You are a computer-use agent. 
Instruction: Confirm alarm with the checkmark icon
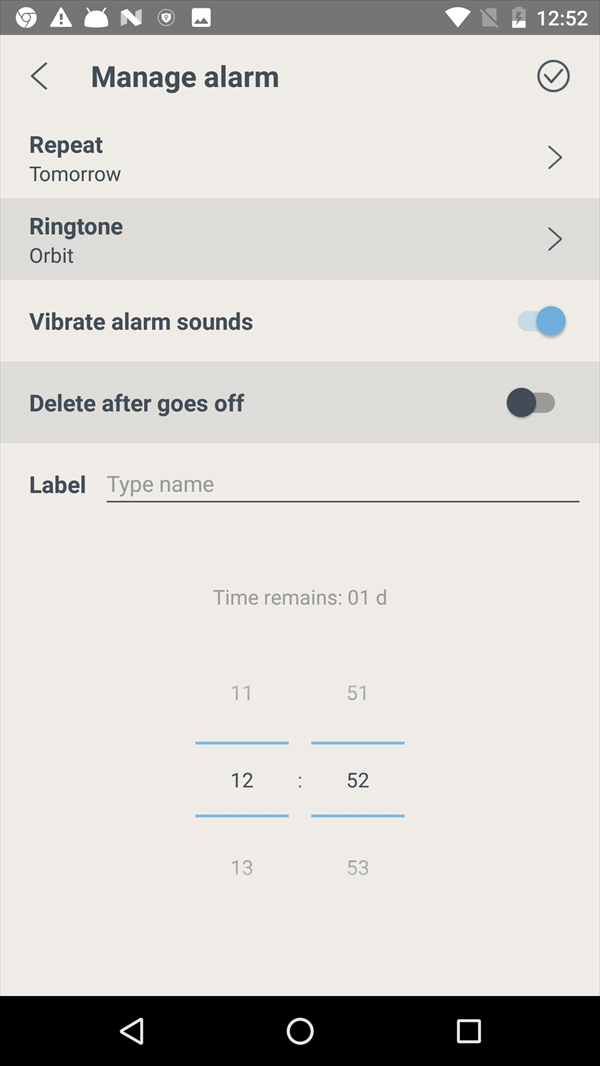pos(553,77)
